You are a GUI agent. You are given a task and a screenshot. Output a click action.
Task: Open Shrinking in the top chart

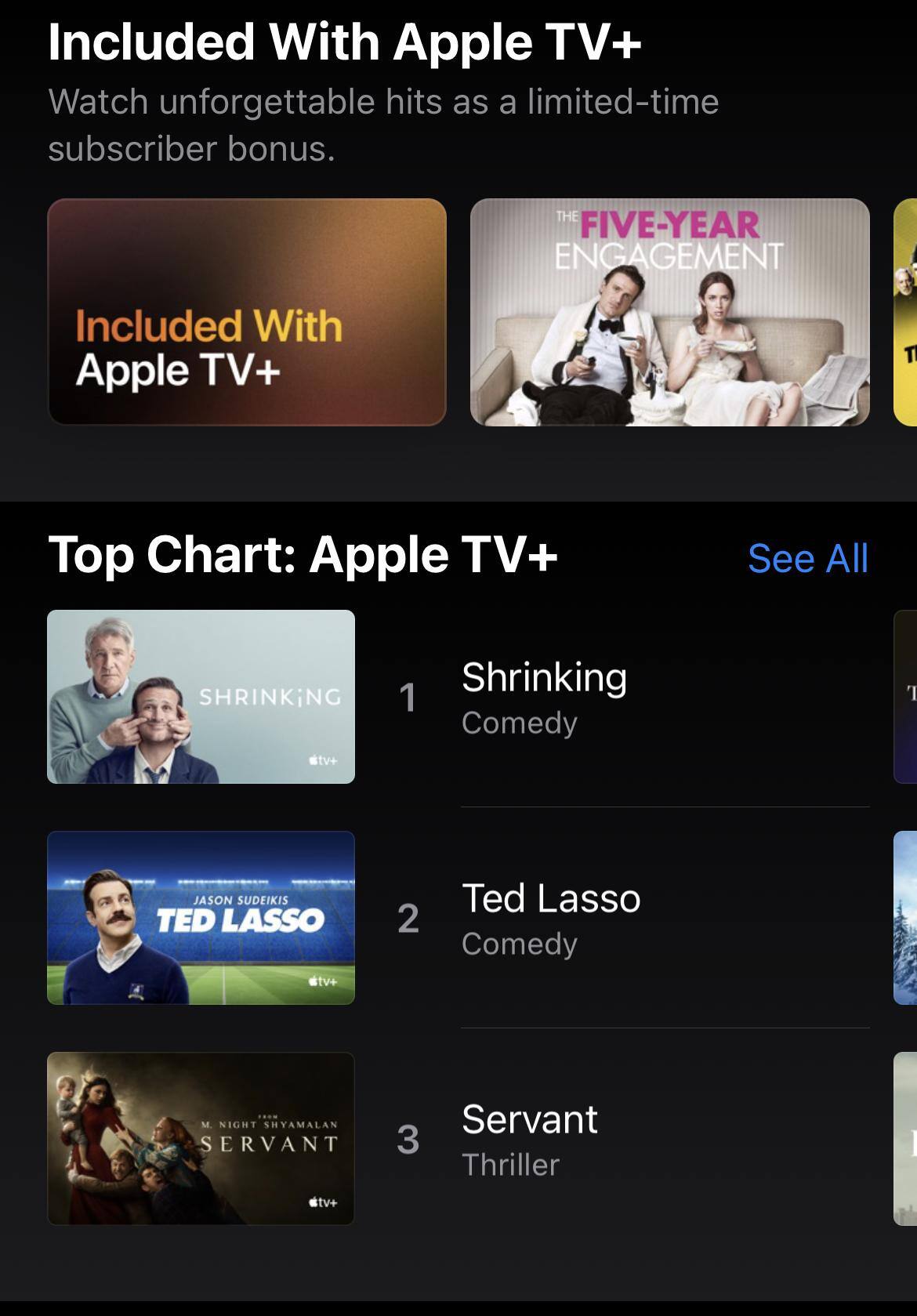tap(544, 697)
